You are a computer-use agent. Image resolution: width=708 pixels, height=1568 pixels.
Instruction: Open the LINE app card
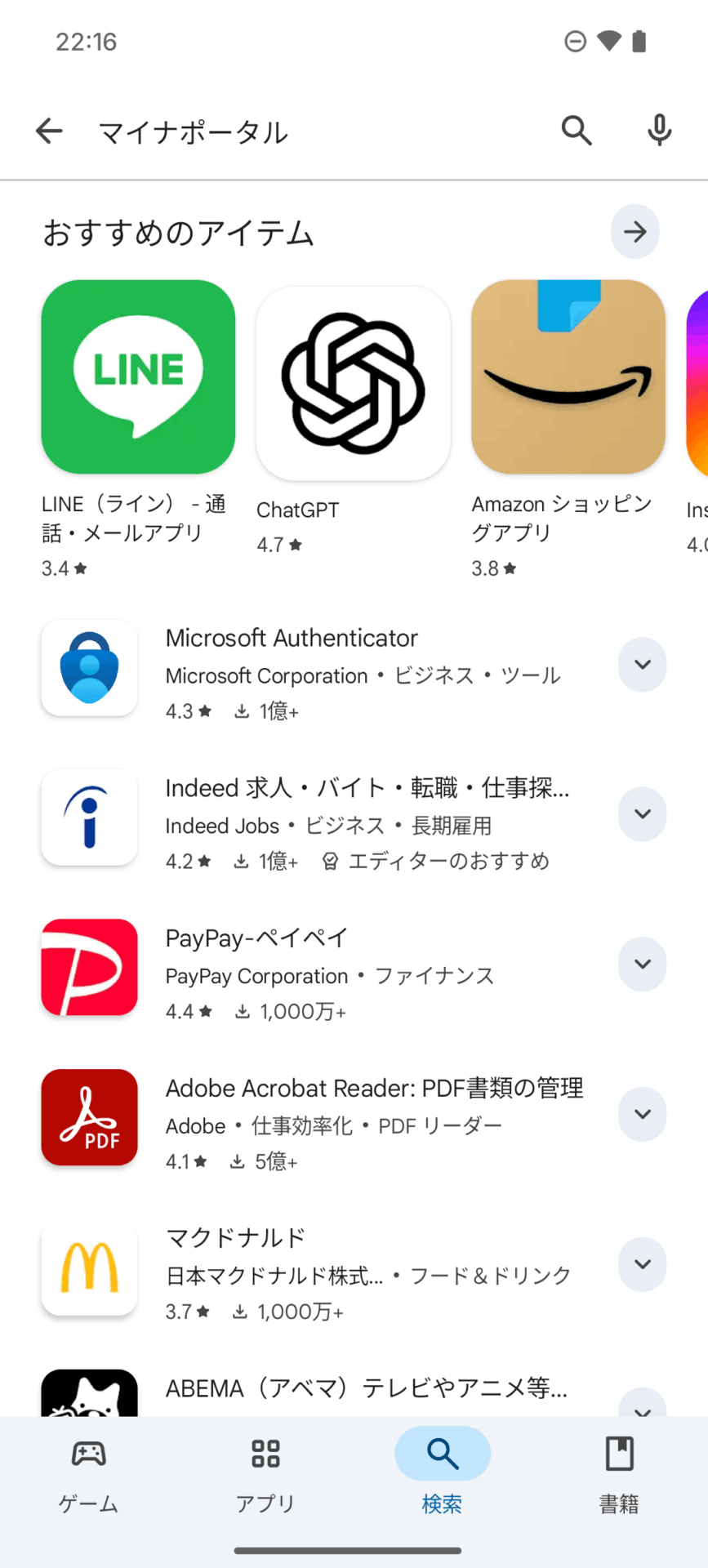click(x=138, y=377)
